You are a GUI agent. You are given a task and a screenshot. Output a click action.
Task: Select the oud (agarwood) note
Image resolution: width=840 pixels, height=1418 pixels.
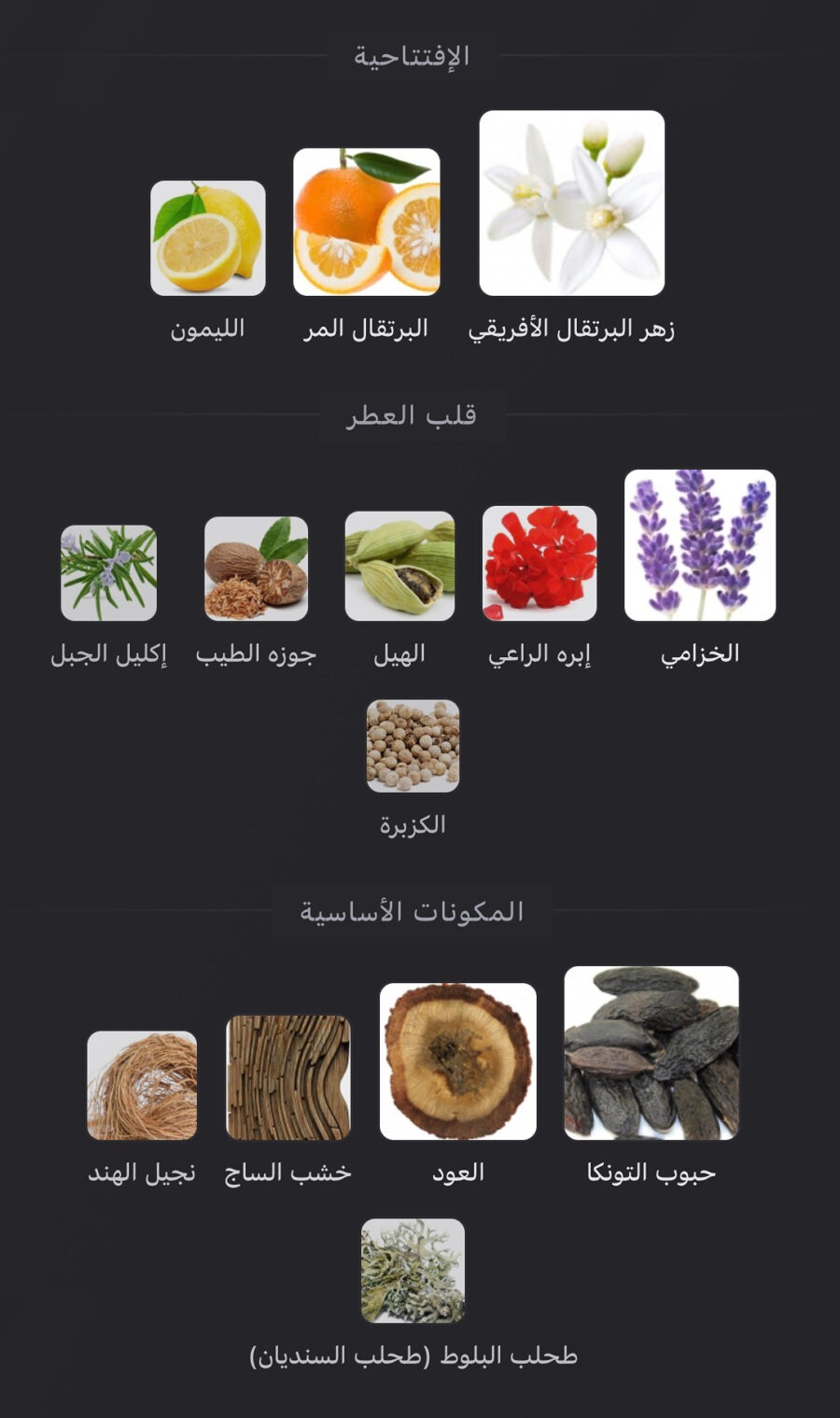[x=458, y=1061]
